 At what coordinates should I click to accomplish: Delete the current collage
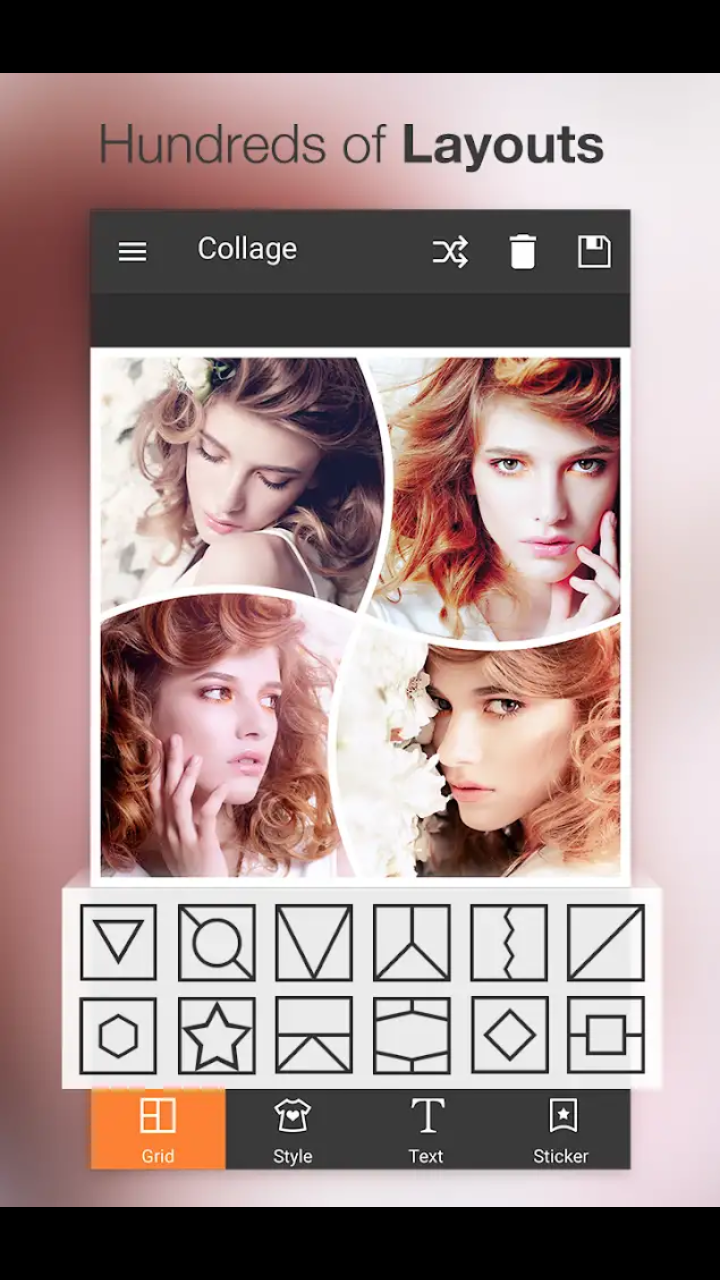pyautogui.click(x=523, y=252)
